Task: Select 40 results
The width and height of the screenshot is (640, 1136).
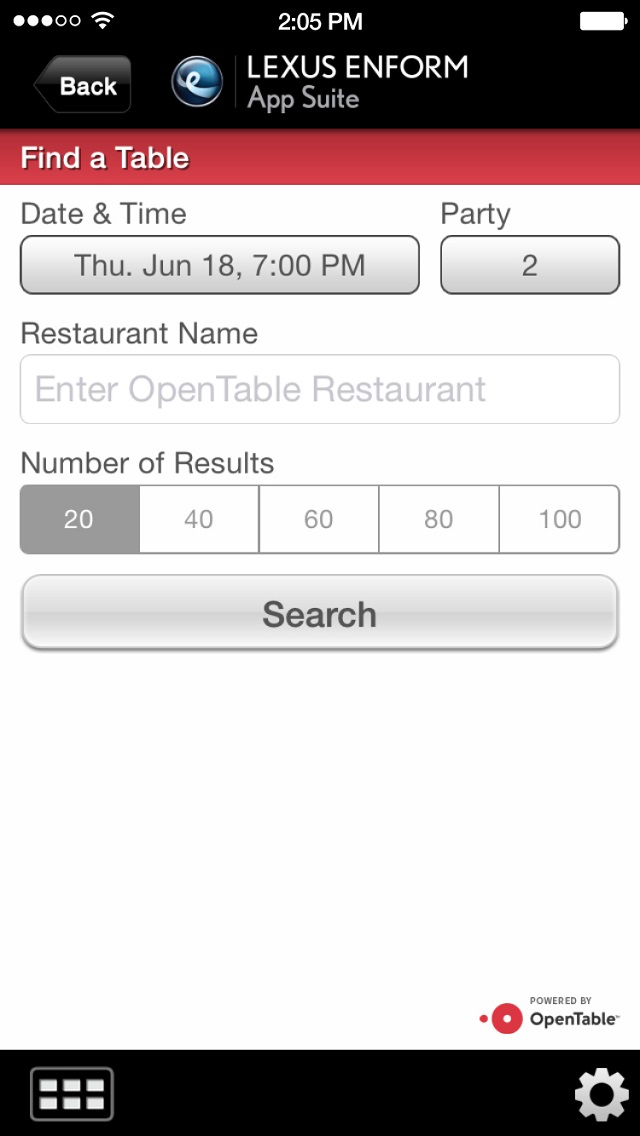Action: (199, 519)
